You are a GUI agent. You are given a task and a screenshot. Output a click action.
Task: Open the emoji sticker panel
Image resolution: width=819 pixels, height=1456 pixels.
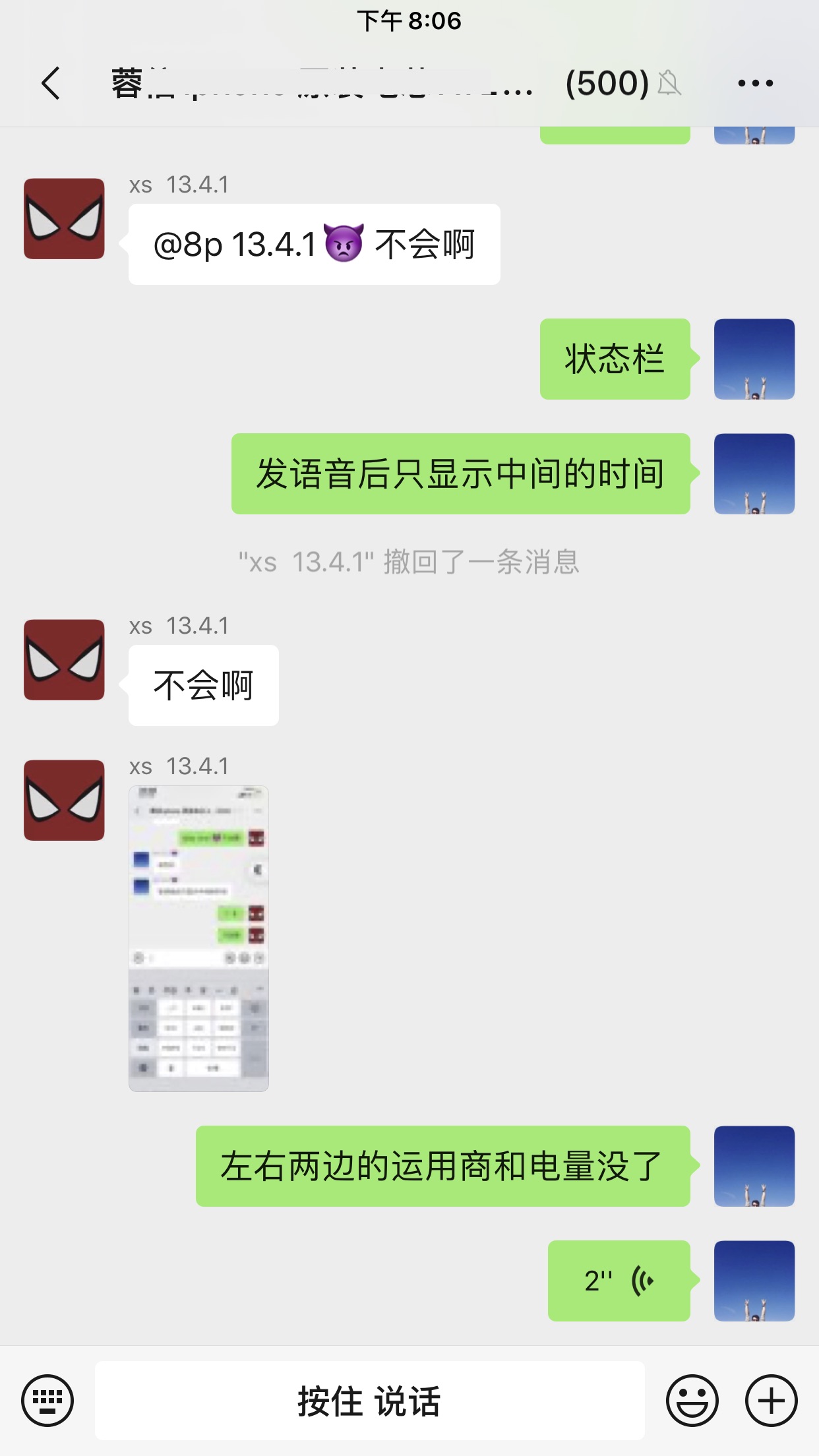[692, 1401]
